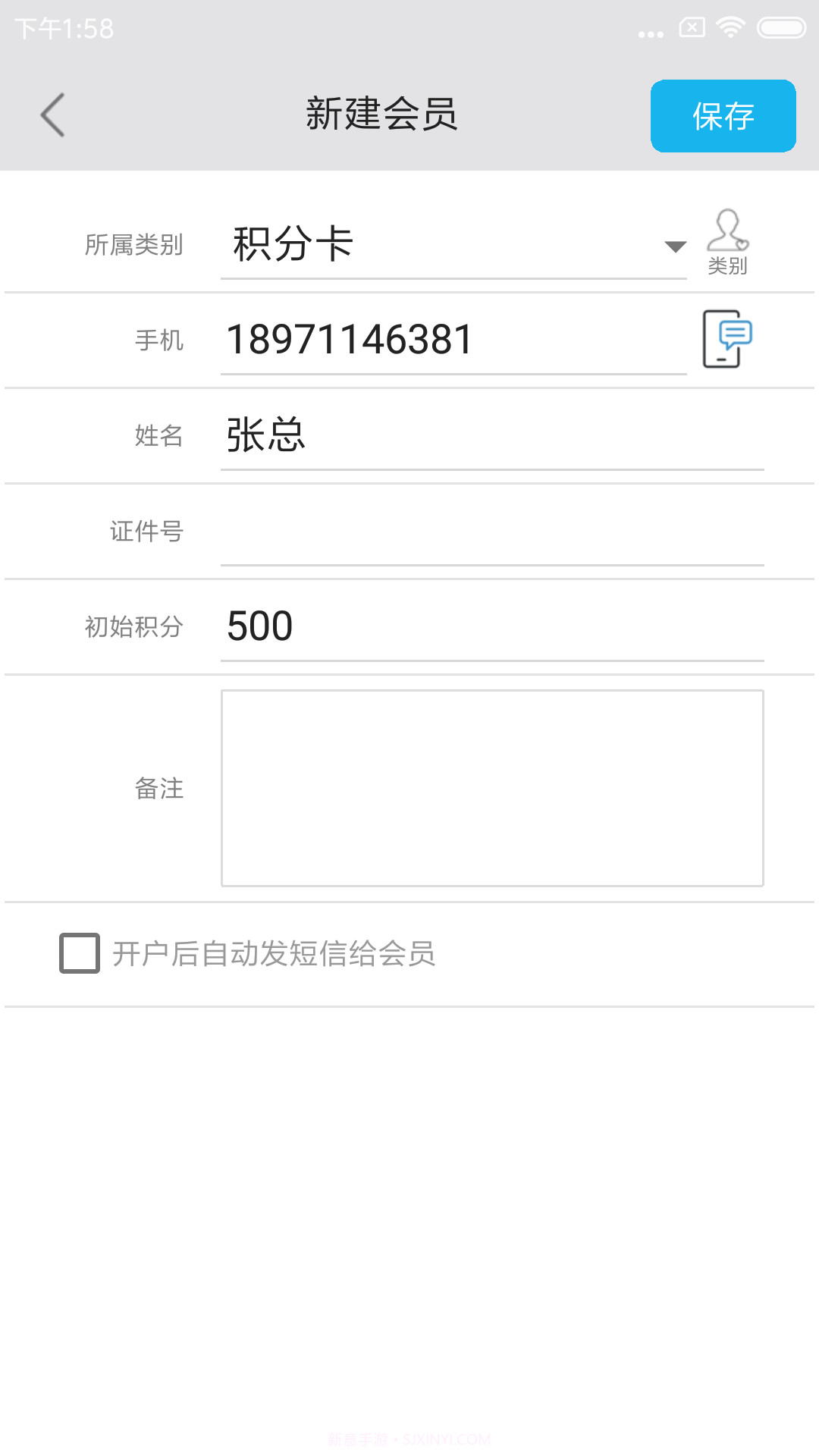Tick the auto-SMS notification checkbox
Viewport: 819px width, 1456px height.
[x=78, y=953]
